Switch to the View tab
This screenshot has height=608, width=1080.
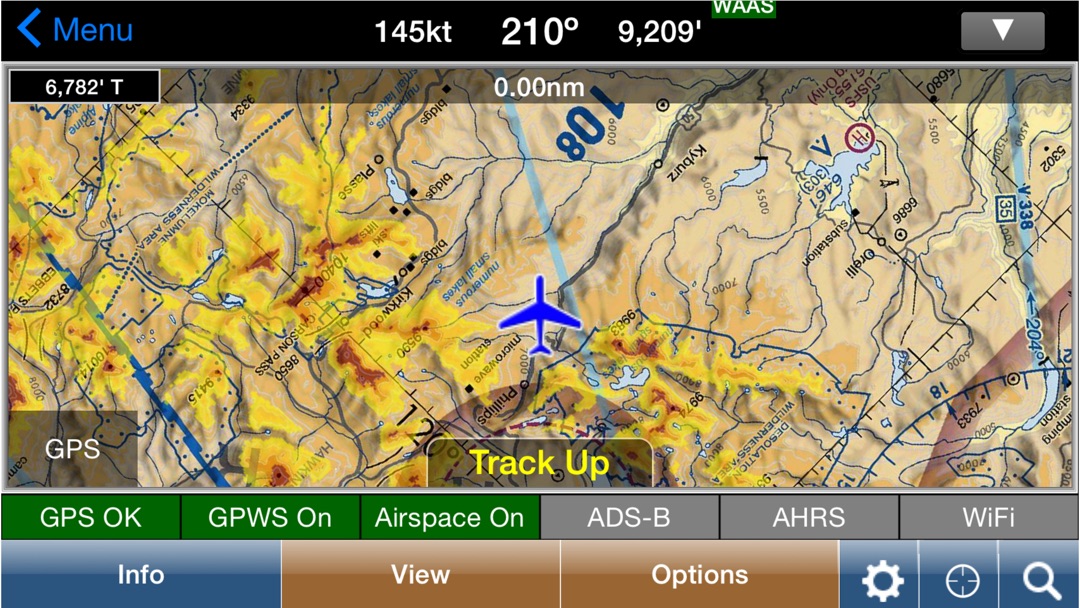click(420, 575)
